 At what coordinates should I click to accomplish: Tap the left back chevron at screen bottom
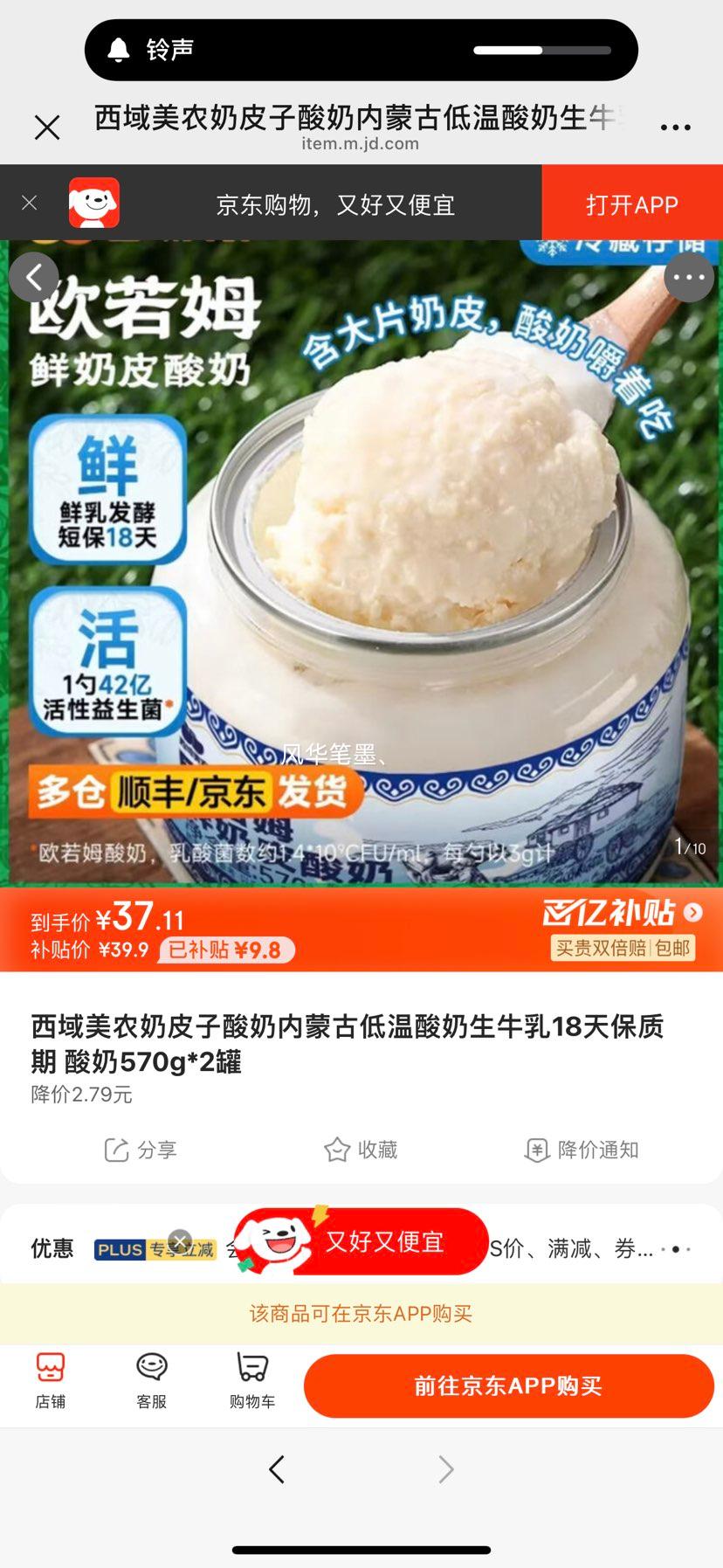[x=277, y=1469]
